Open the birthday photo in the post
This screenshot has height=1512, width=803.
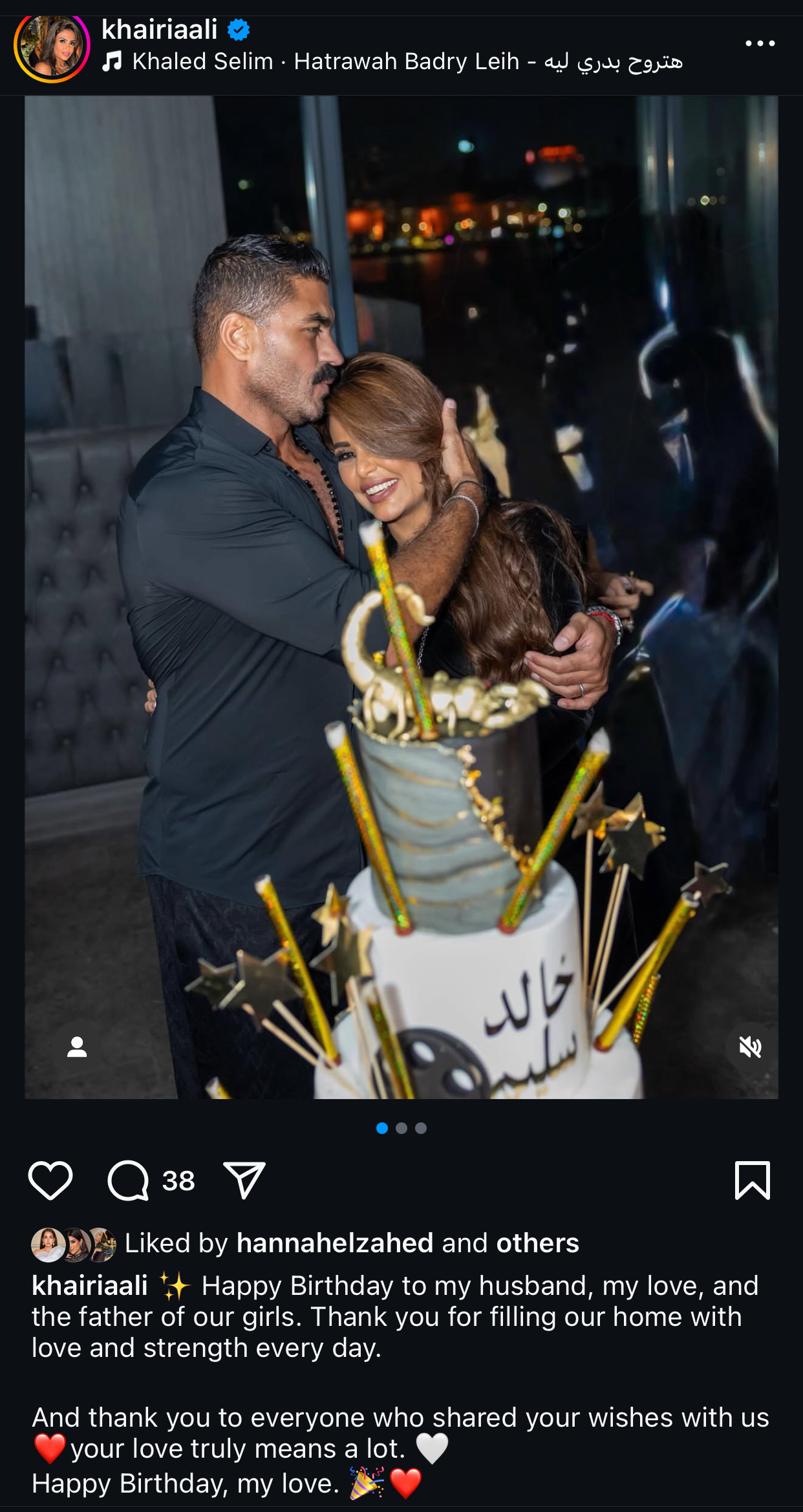(x=401, y=582)
